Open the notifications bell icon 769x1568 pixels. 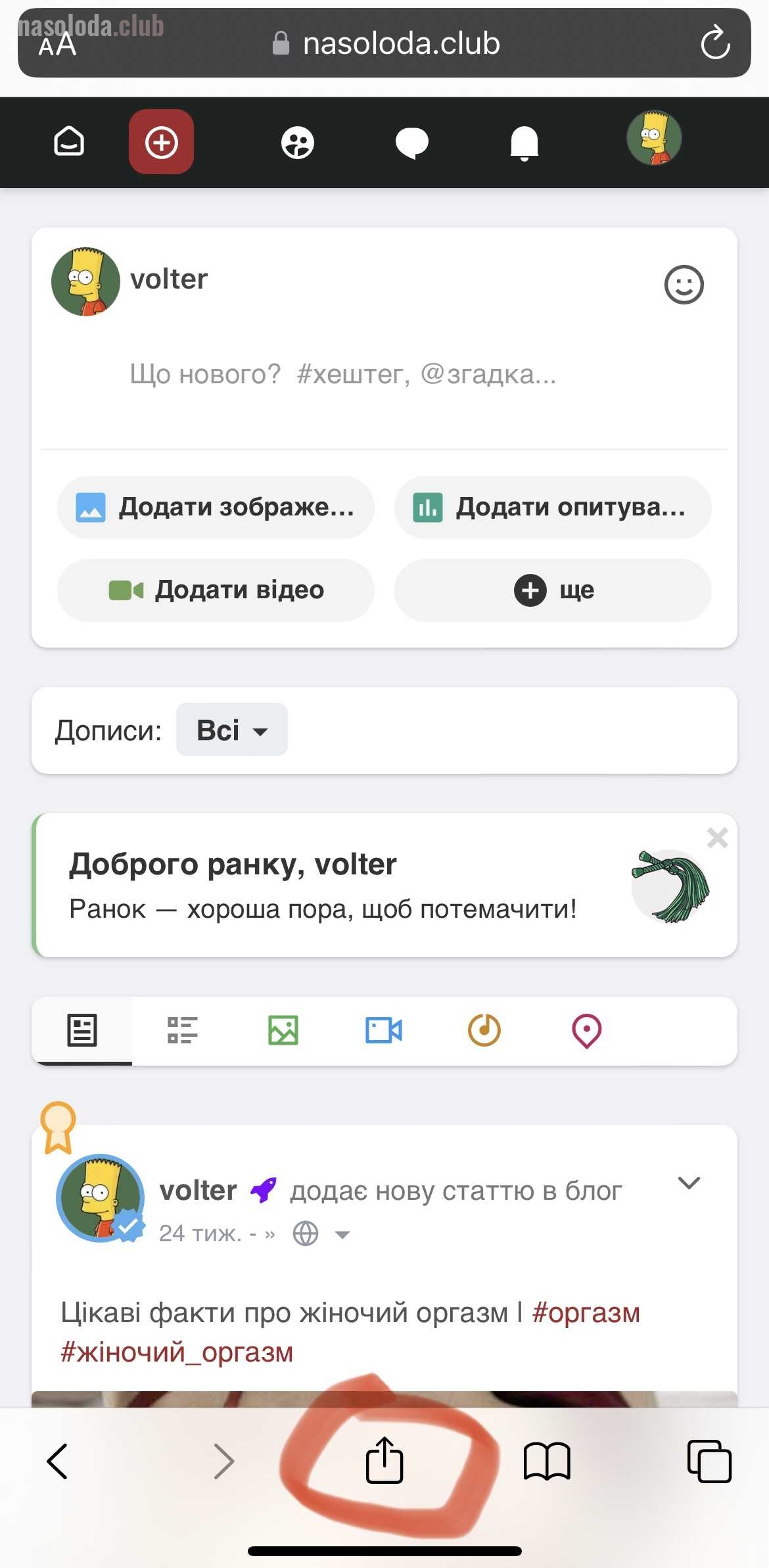pos(524,142)
